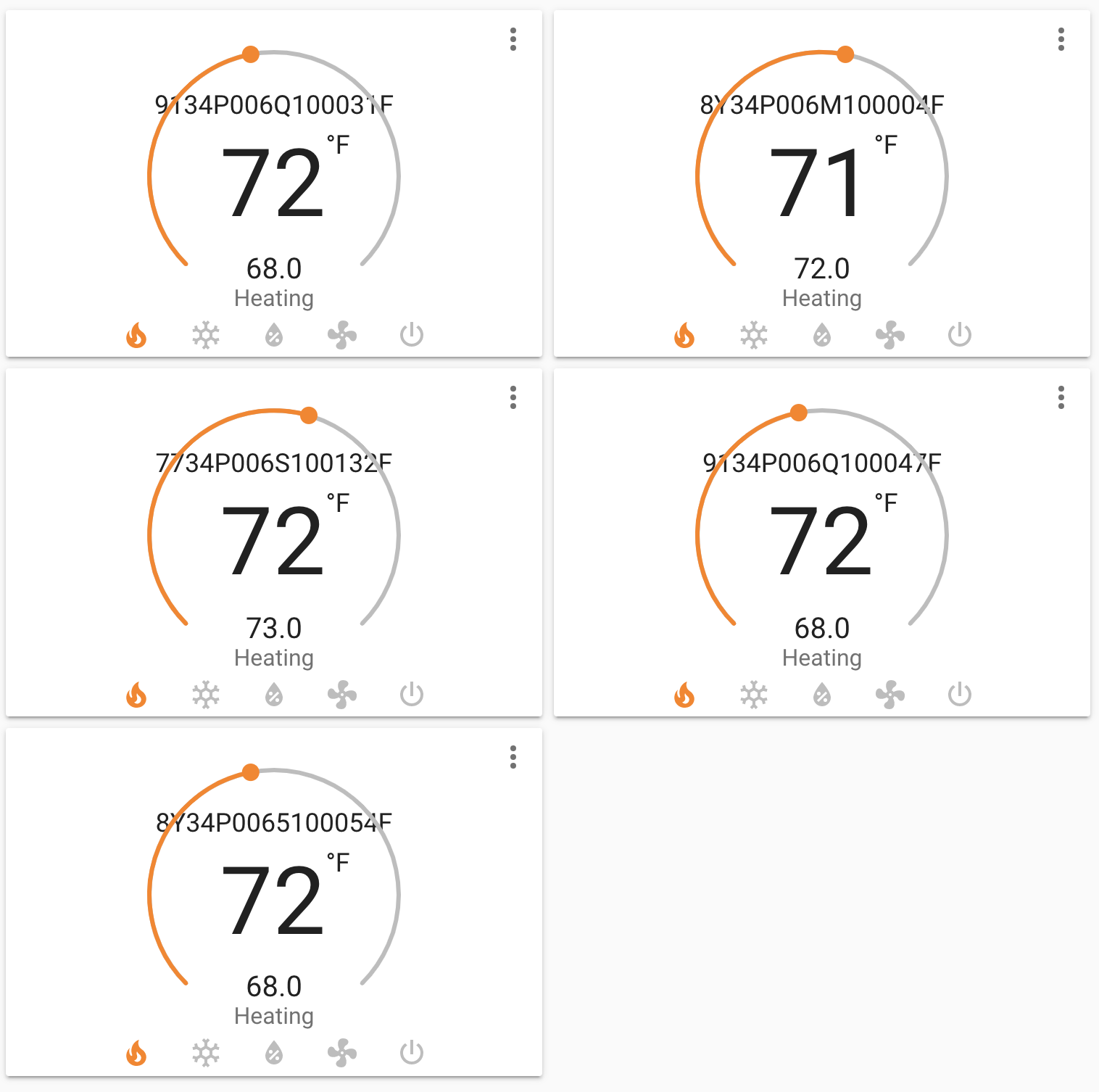The image size is (1099, 1092).
Task: Set 9134P006Q100031F thermostat to fan only
Action: [342, 335]
